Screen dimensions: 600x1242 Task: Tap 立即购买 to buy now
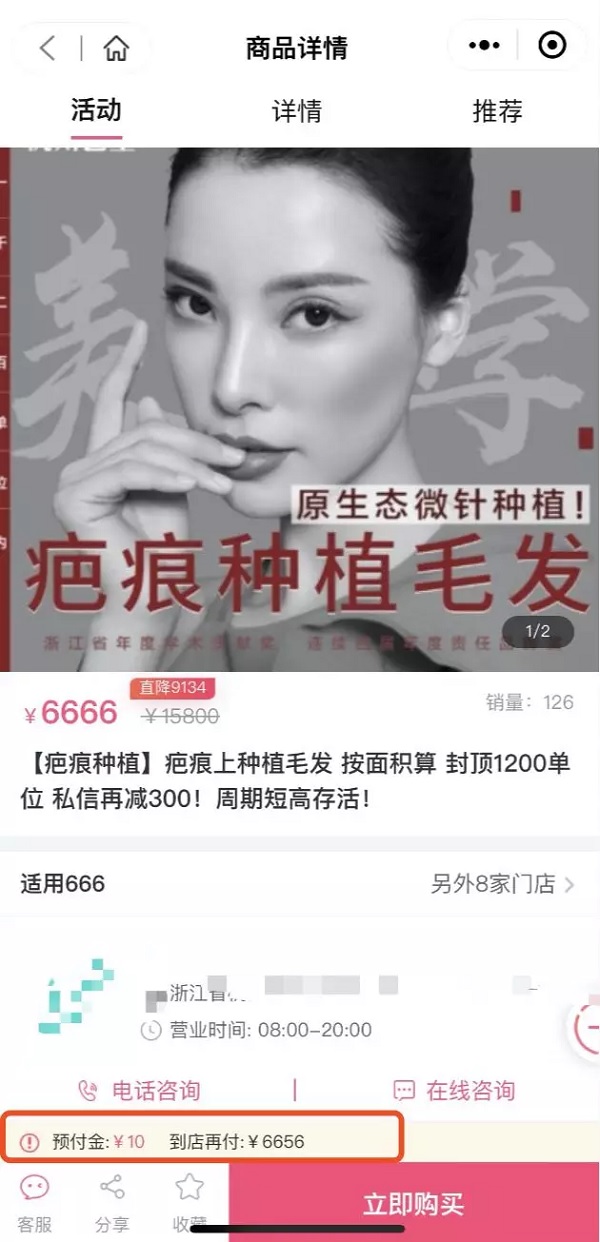413,1204
